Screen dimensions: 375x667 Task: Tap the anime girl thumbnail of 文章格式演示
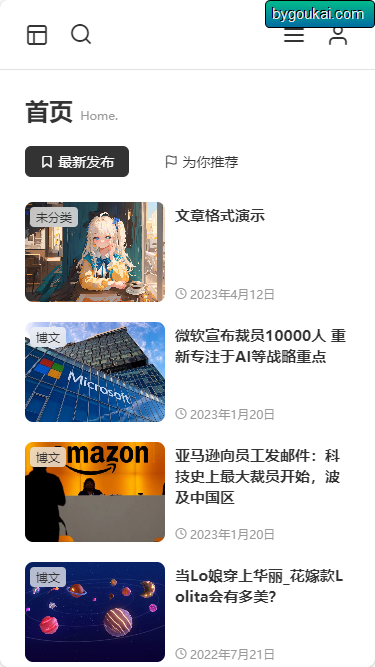click(x=95, y=252)
